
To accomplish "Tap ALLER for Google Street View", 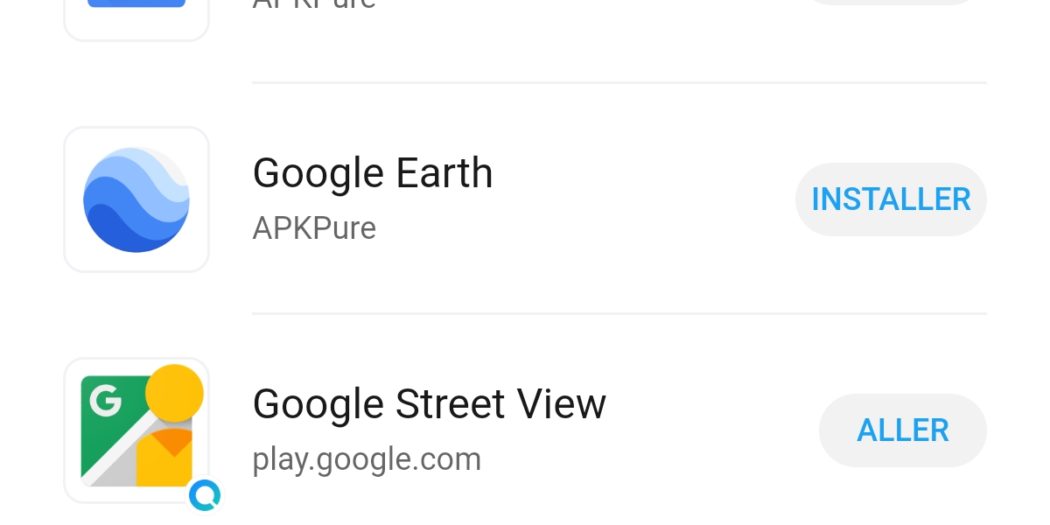I will (902, 430).
